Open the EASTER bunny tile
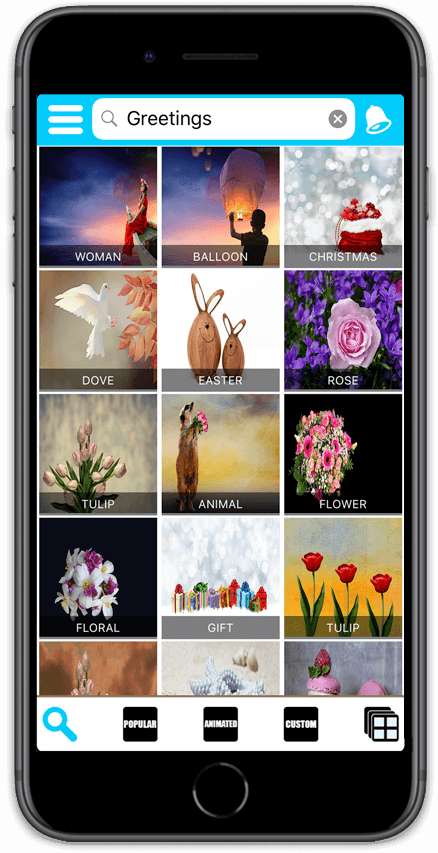This screenshot has height=853, width=438. click(x=220, y=330)
